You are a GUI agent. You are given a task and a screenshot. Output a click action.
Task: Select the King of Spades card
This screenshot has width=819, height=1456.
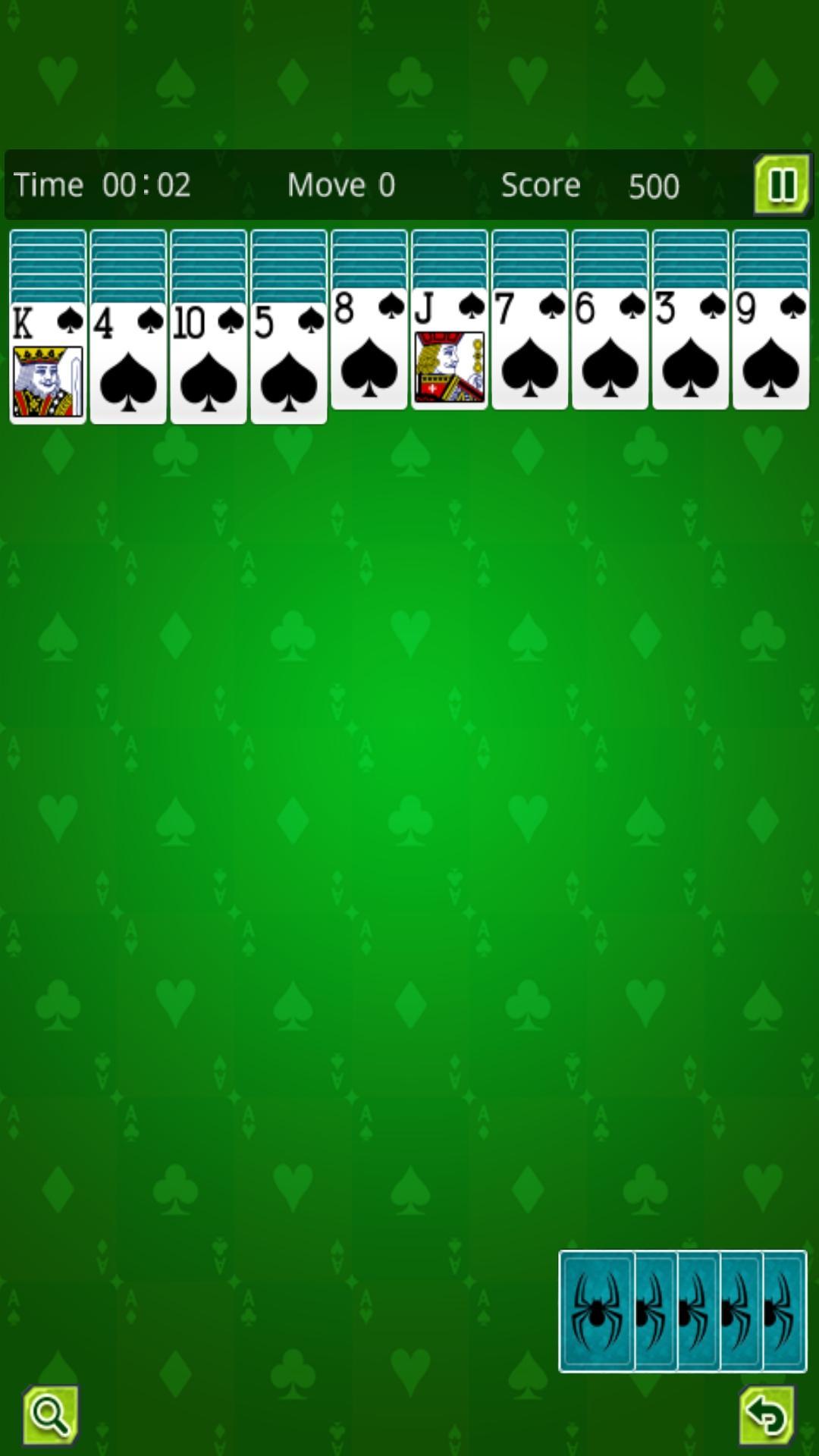click(x=47, y=356)
